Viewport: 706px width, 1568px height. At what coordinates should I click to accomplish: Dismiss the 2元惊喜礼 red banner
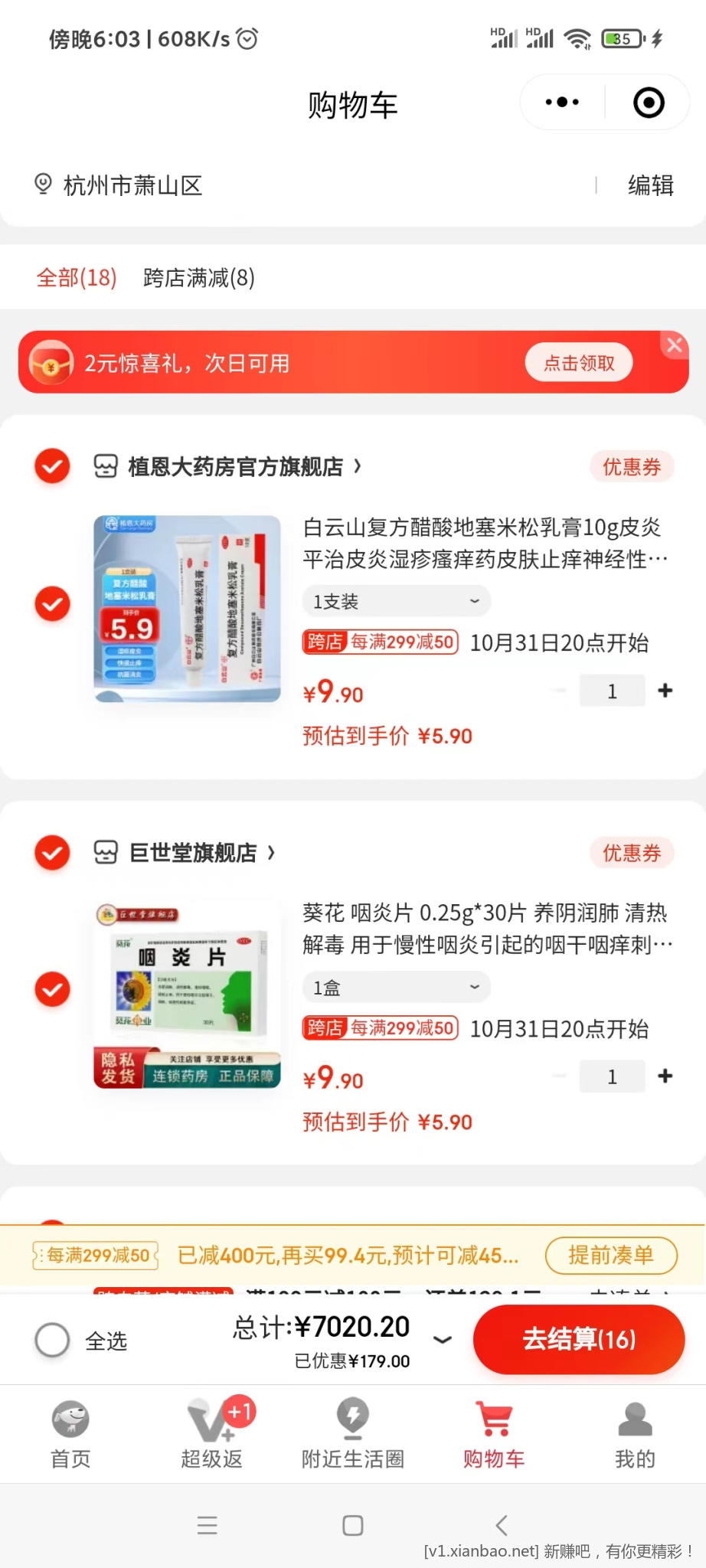coord(674,345)
